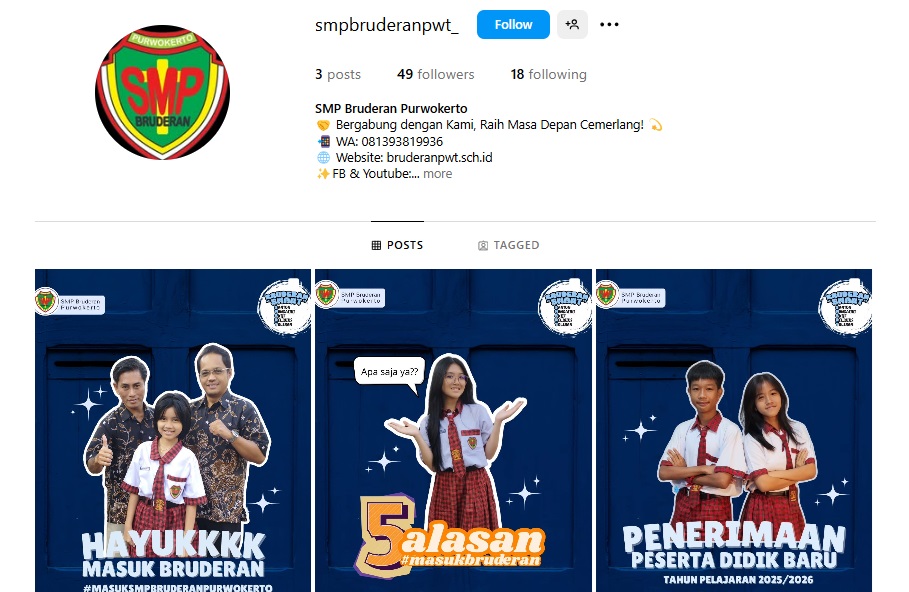Viewport: 909px width, 592px height.
Task: Tap the SMP Bruderan profile picture
Action: (x=162, y=94)
